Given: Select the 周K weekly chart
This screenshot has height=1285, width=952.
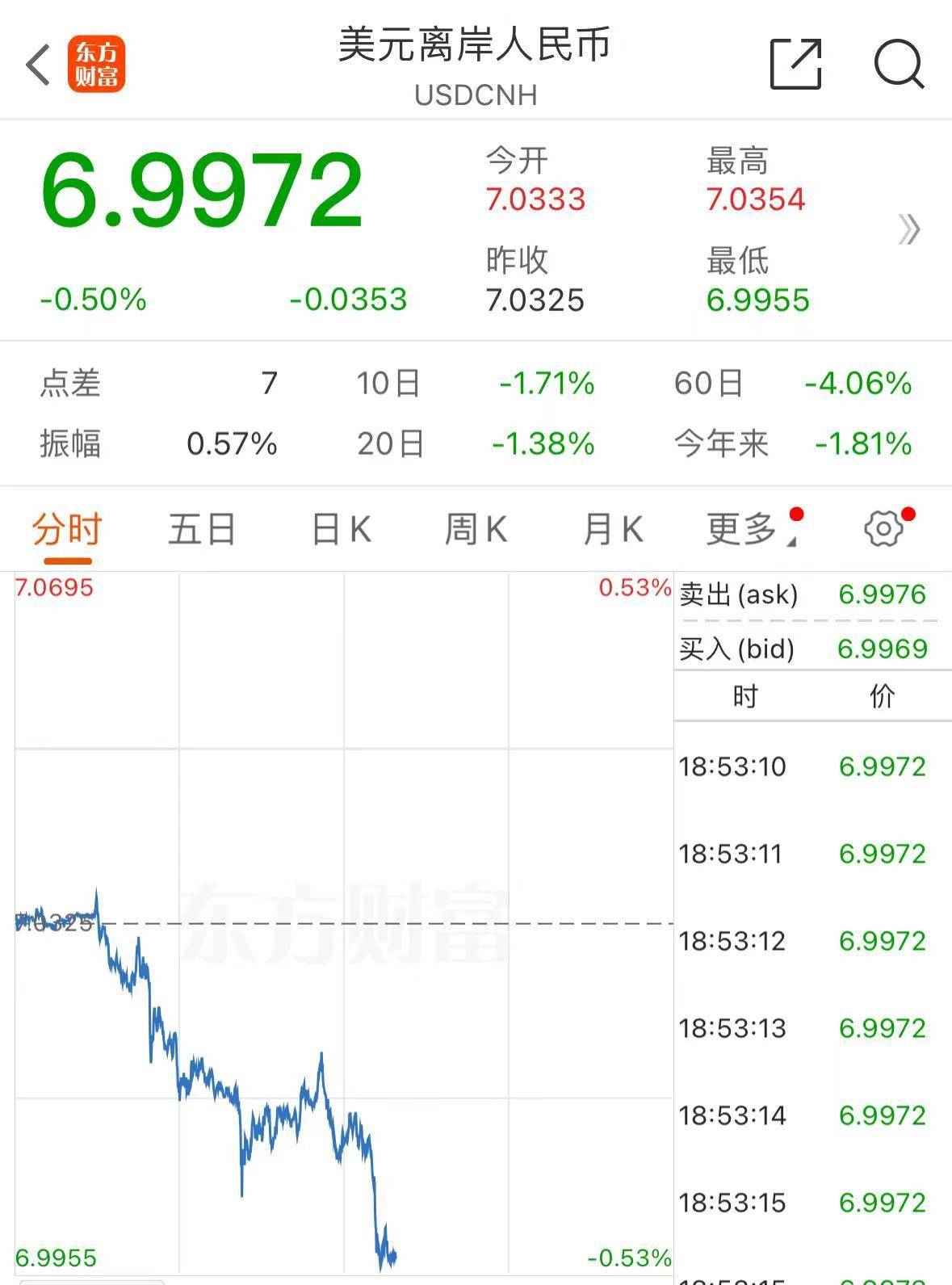Looking at the screenshot, I should [475, 528].
